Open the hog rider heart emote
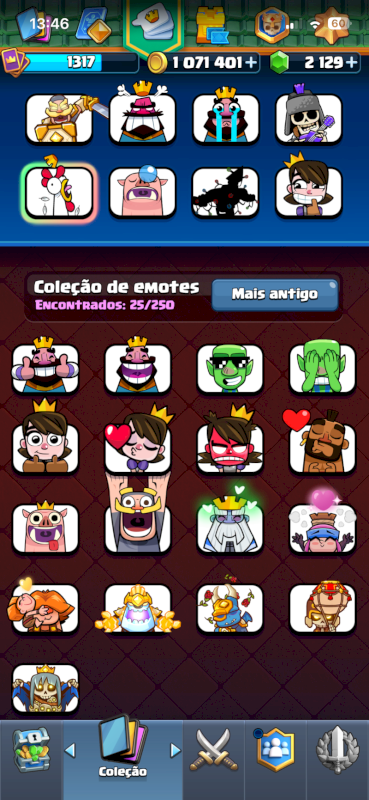Image resolution: width=369 pixels, height=800 pixels. [321, 441]
